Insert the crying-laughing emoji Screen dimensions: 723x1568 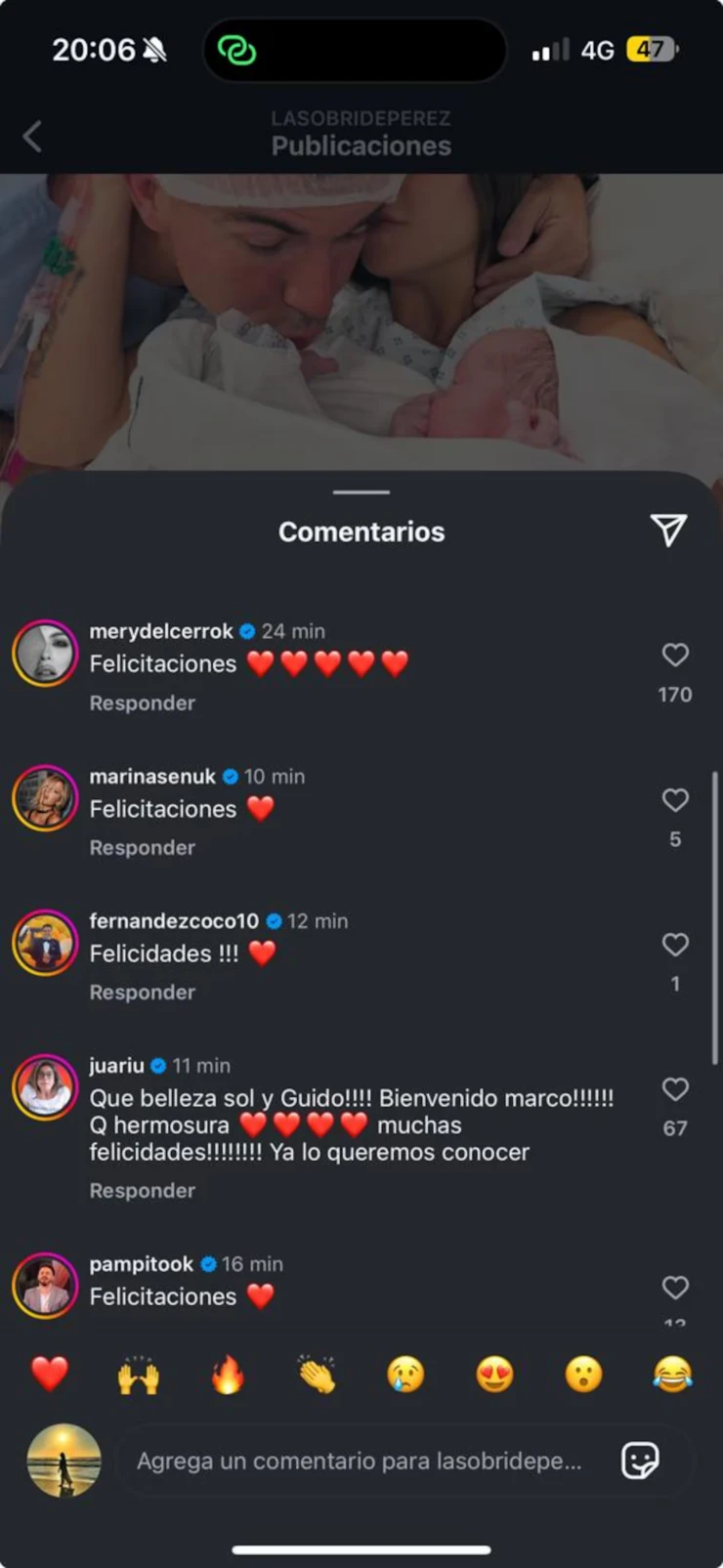[x=672, y=1375]
